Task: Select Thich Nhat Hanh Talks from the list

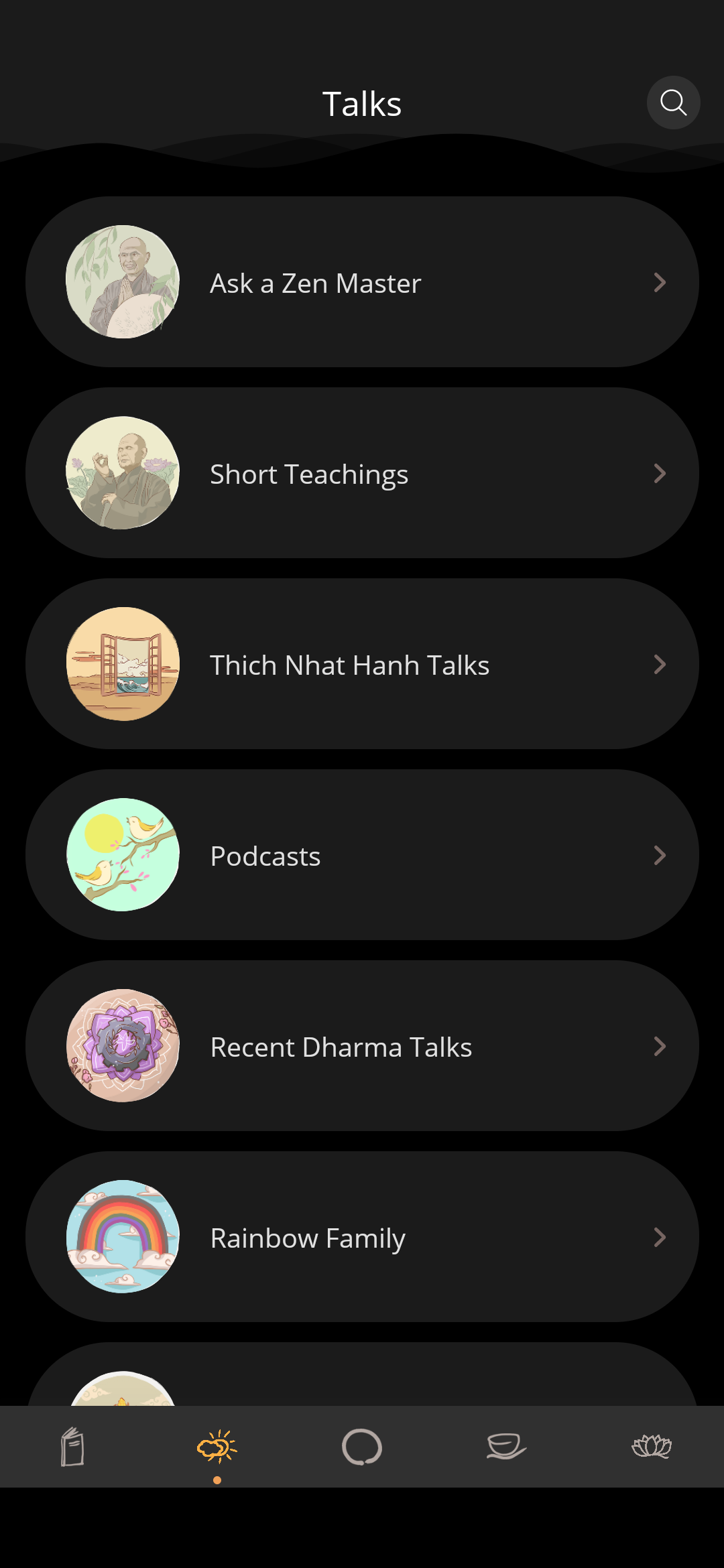Action: pyautogui.click(x=362, y=664)
